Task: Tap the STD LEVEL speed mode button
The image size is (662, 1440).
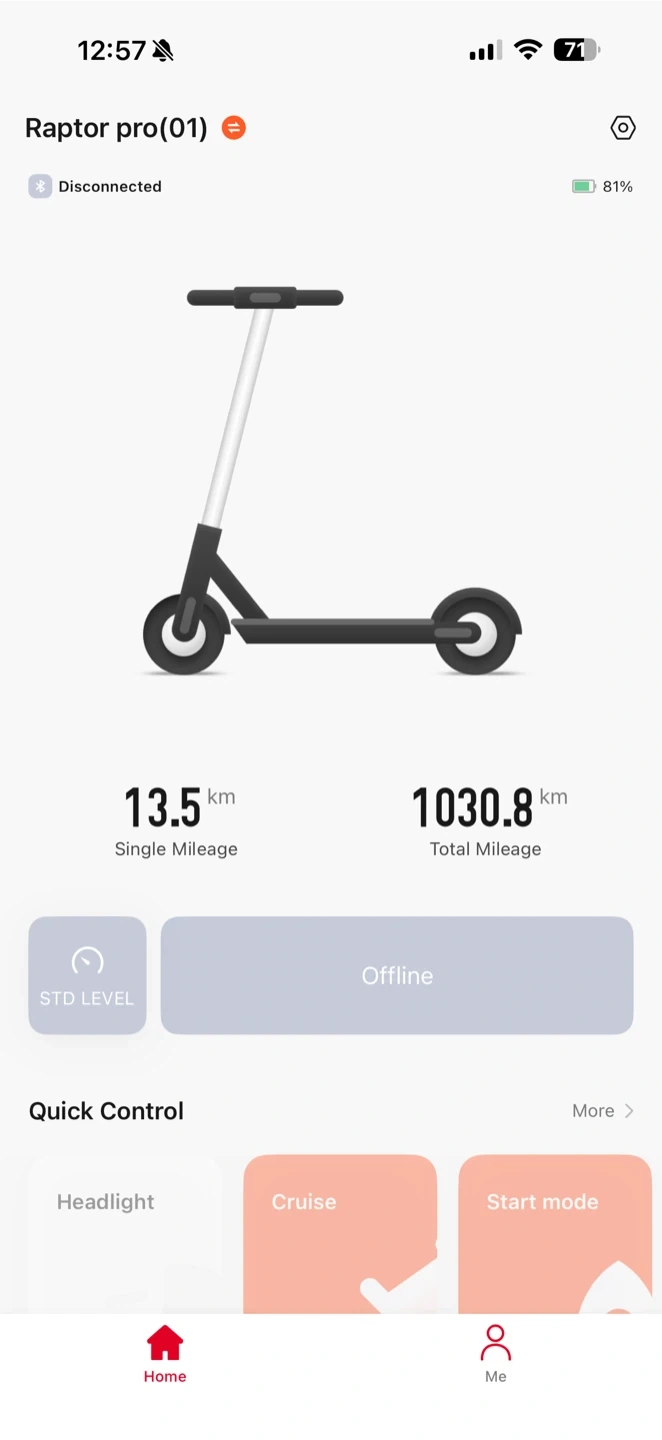Action: click(x=87, y=975)
